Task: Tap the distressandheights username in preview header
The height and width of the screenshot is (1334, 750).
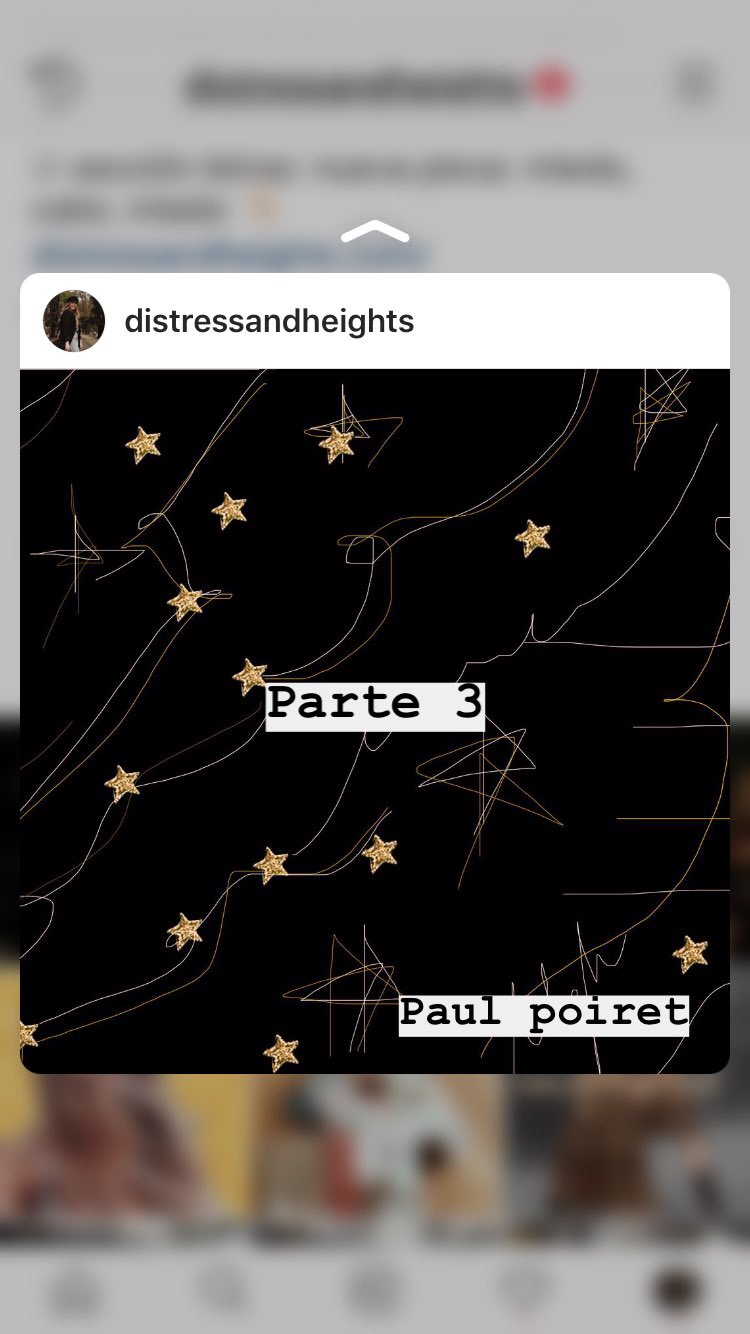Action: pyautogui.click(x=268, y=322)
